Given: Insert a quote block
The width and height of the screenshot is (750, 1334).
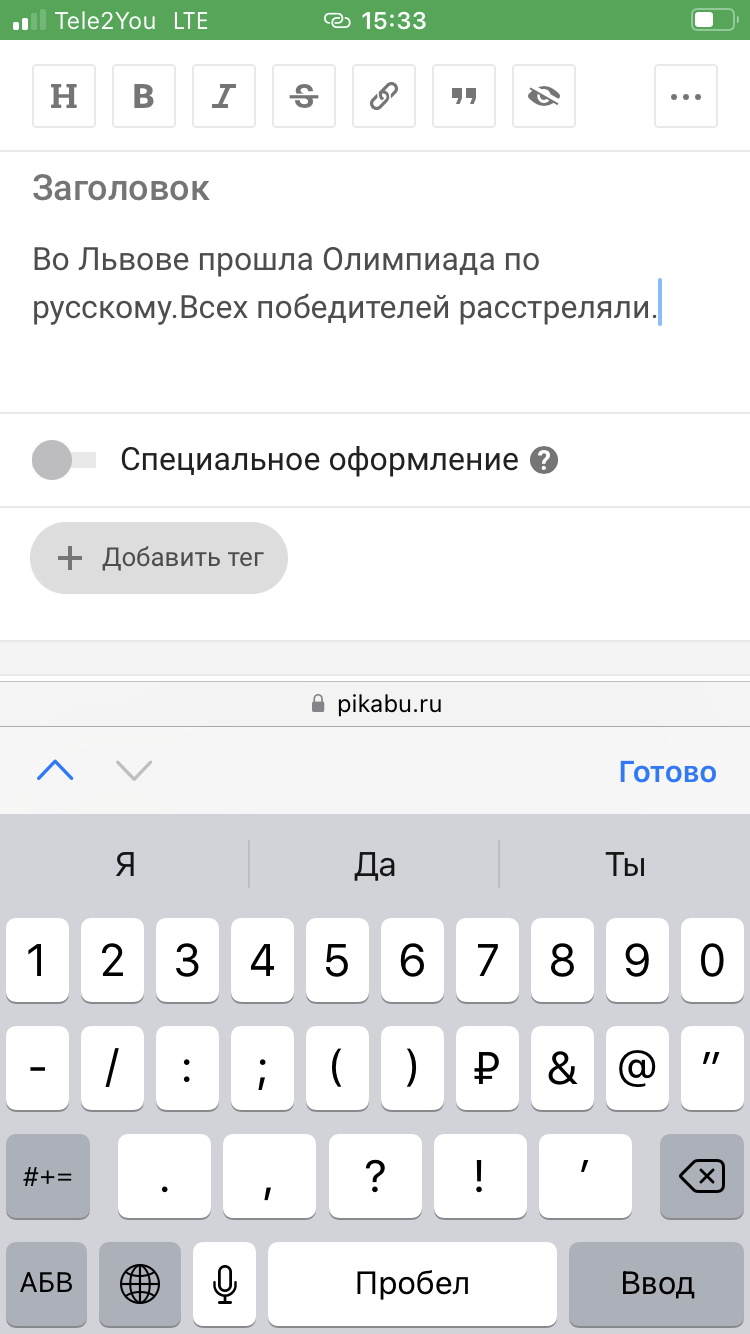Looking at the screenshot, I should [464, 96].
